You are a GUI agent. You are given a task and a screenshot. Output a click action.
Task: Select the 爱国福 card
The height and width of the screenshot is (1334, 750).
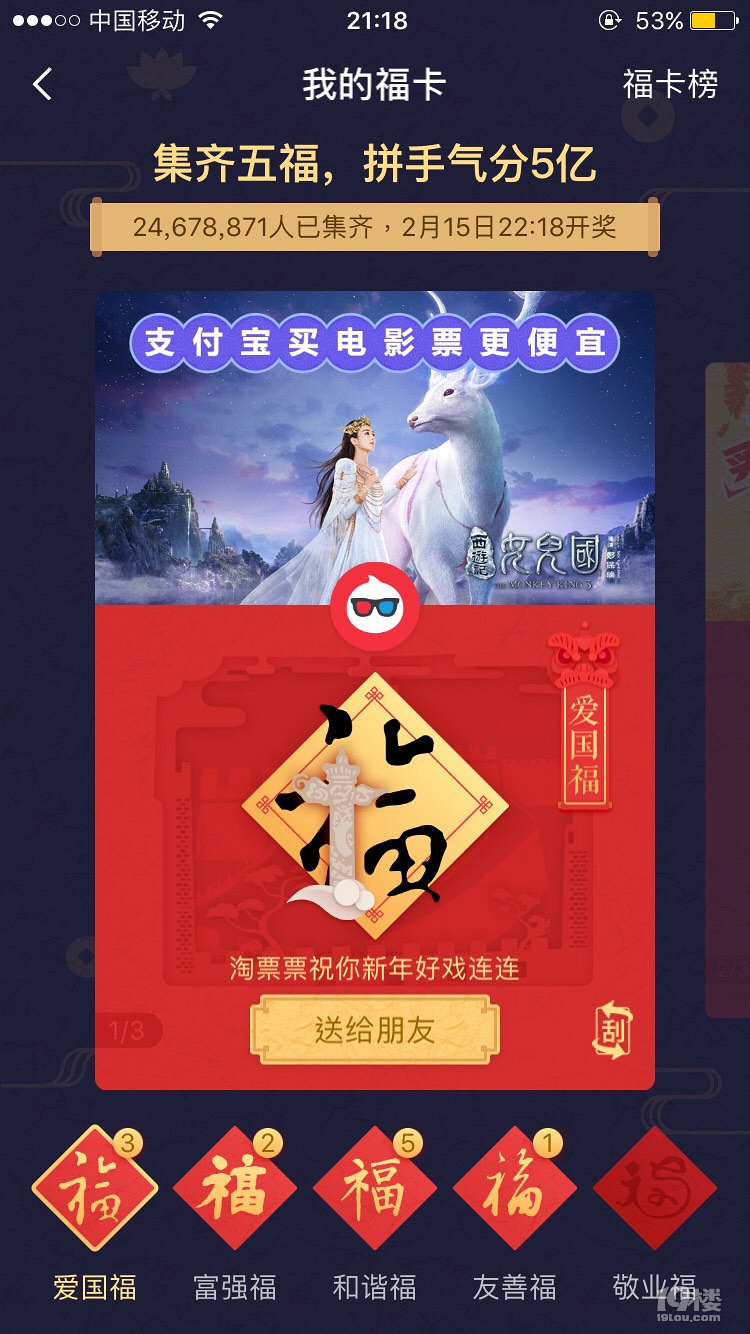click(x=95, y=1190)
